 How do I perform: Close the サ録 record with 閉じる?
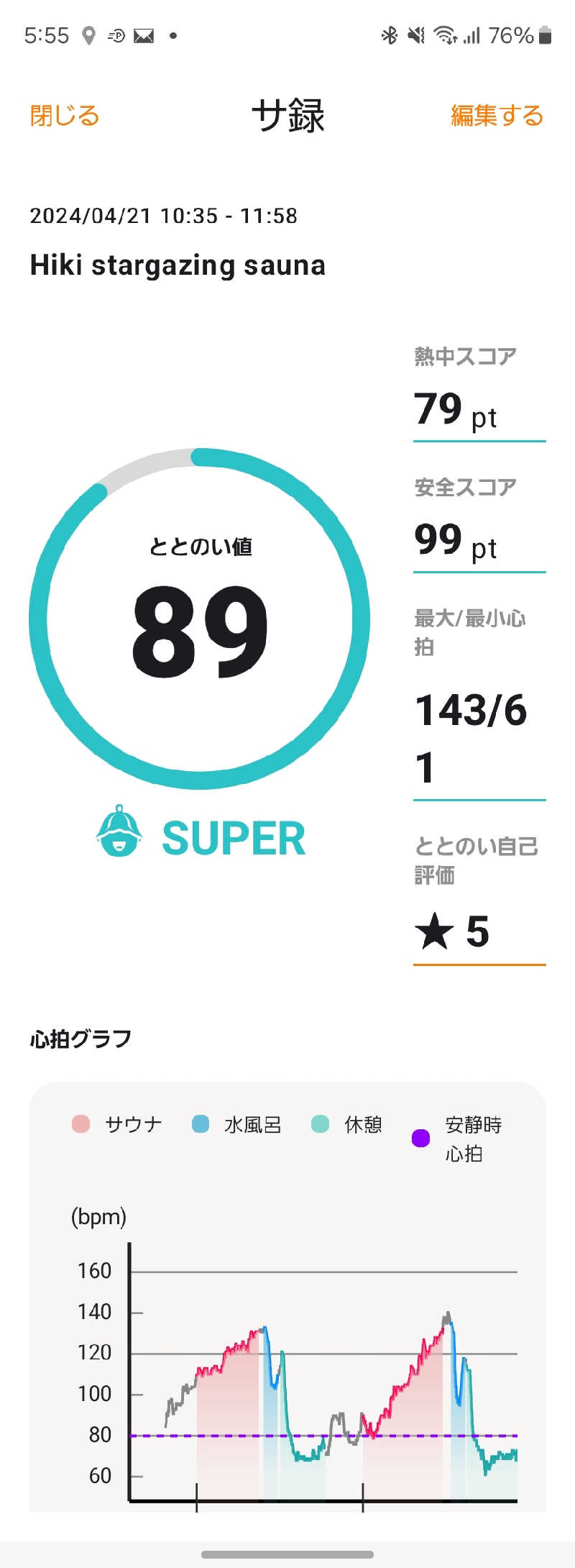click(65, 116)
